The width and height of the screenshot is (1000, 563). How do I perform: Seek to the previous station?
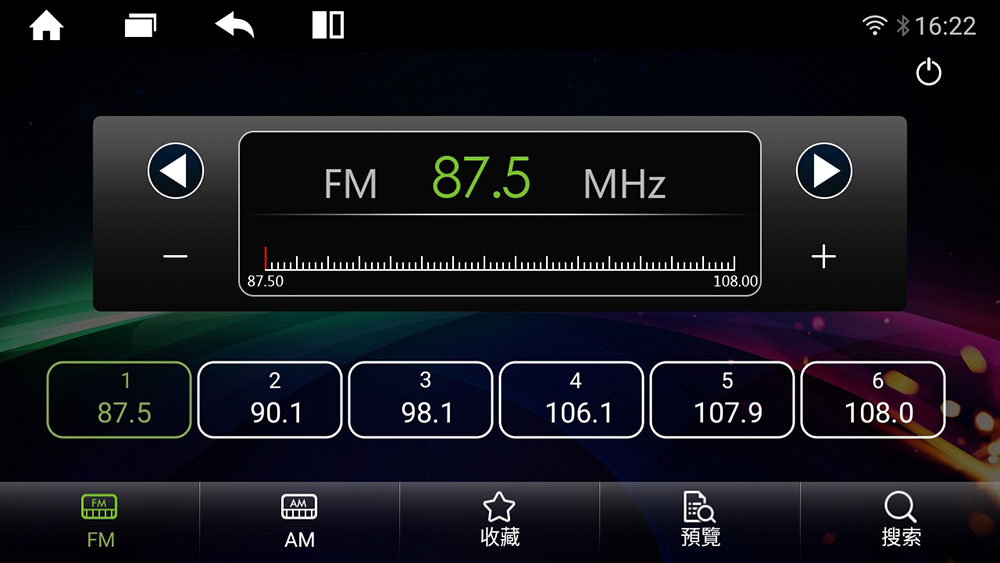(176, 171)
